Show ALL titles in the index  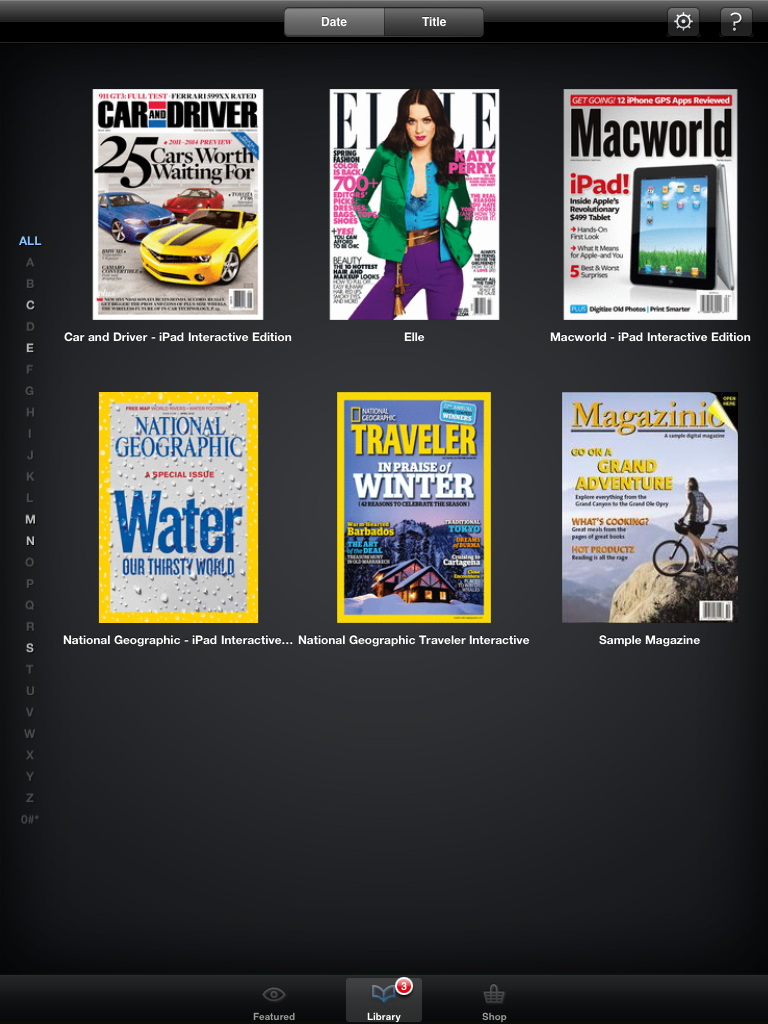30,241
